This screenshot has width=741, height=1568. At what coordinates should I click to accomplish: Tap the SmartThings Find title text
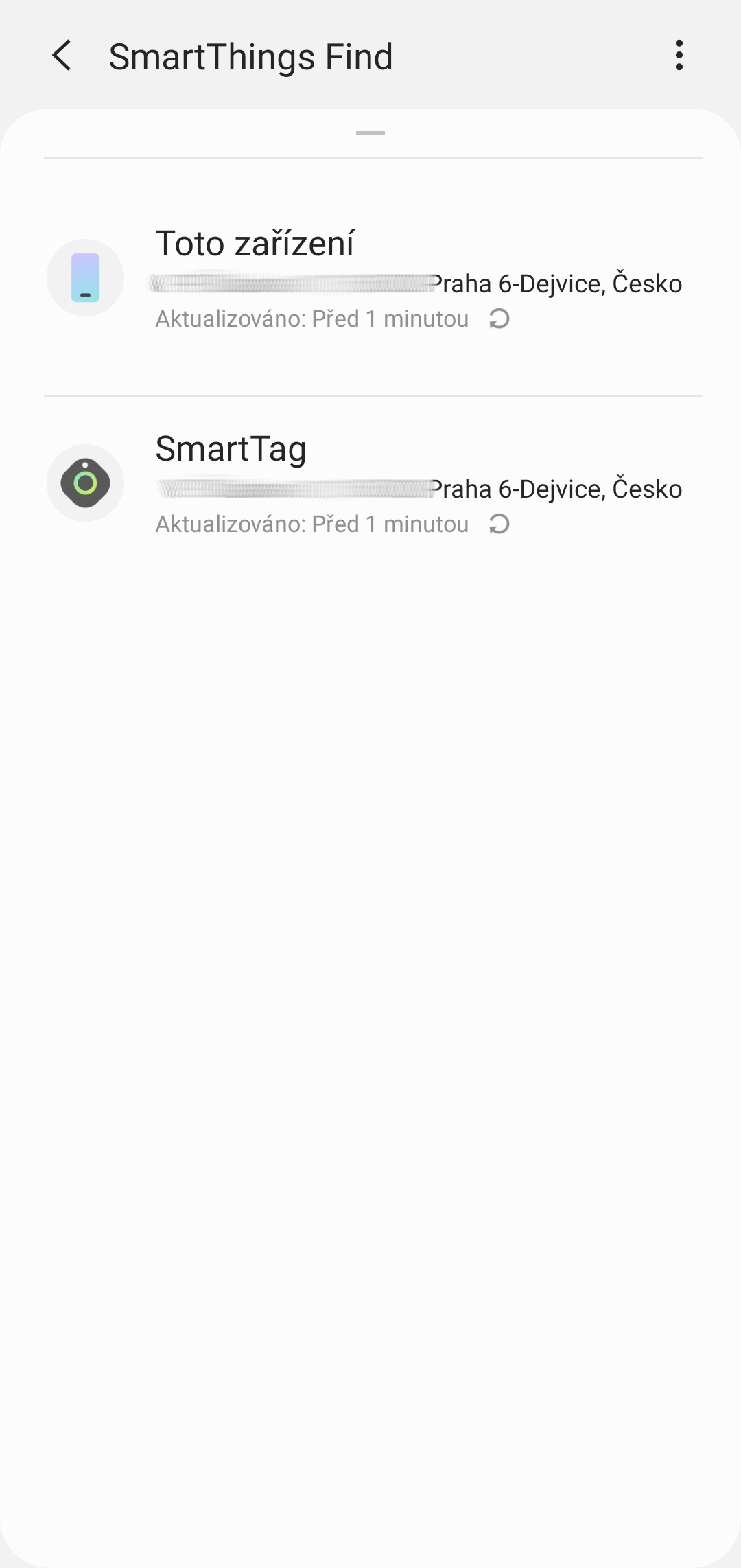point(251,56)
